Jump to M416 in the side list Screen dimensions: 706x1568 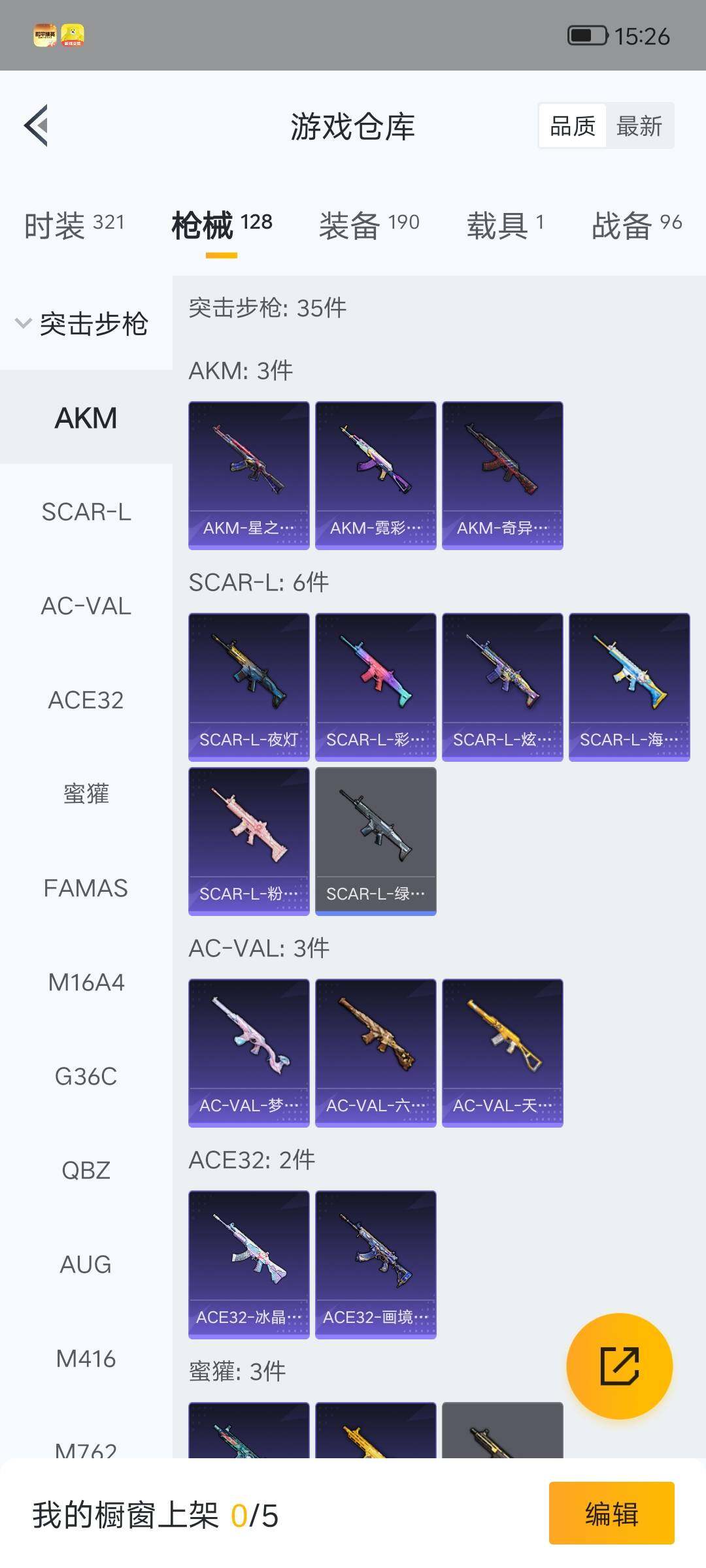(86, 1358)
